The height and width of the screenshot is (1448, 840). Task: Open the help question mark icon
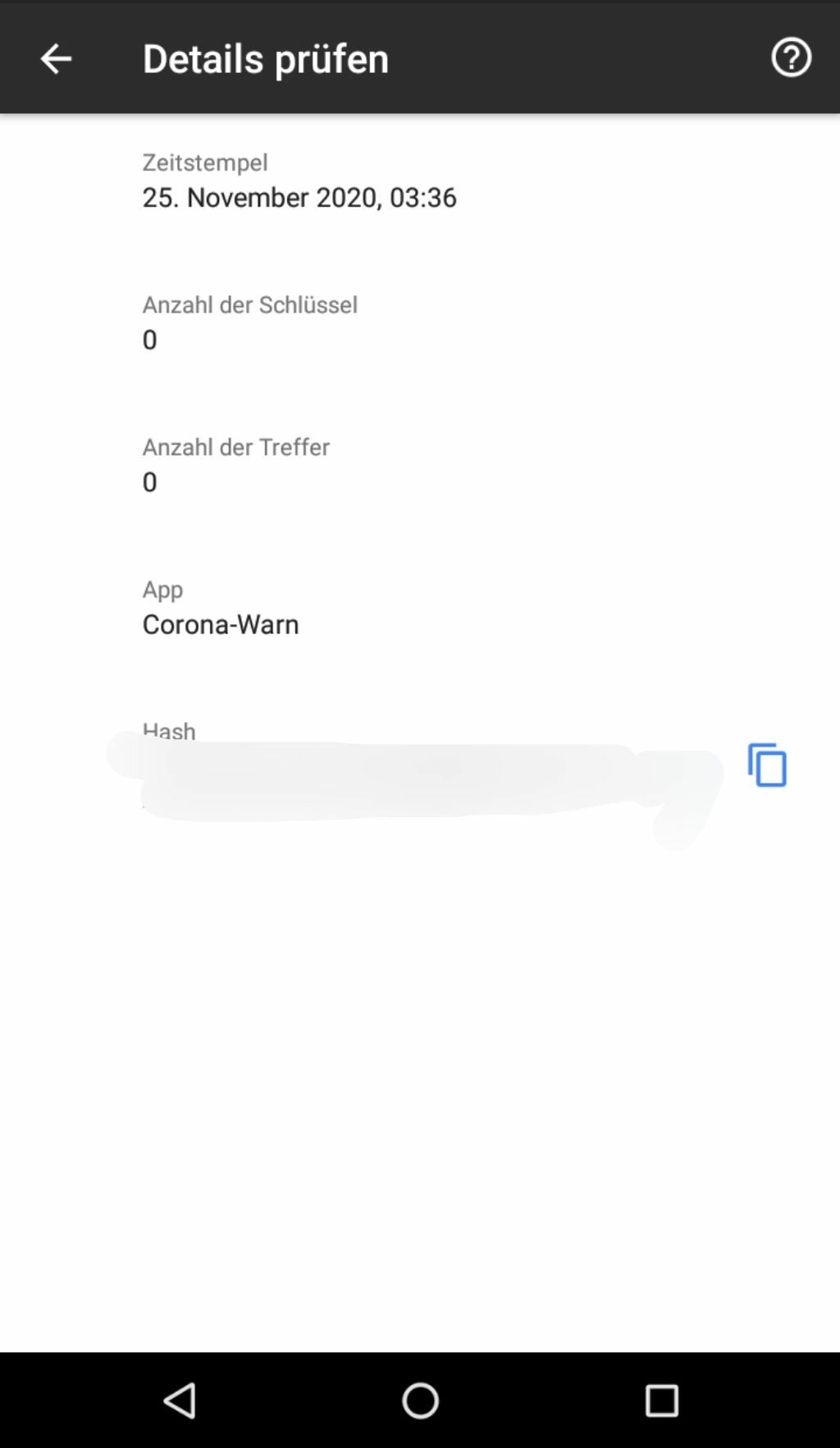click(791, 57)
